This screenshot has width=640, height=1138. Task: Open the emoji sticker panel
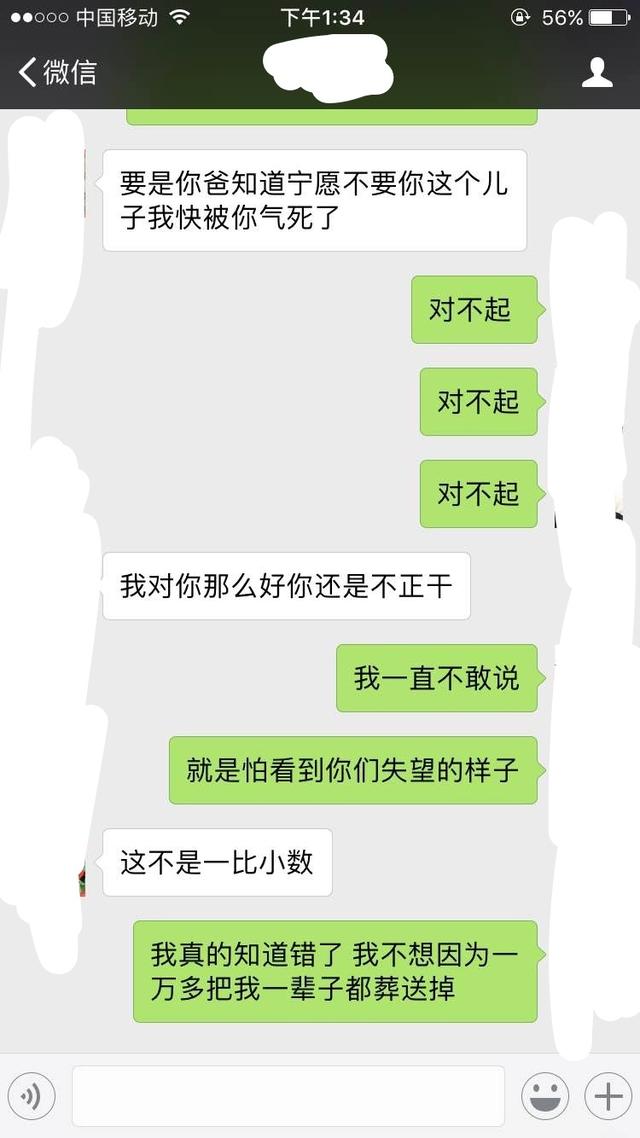[546, 1097]
